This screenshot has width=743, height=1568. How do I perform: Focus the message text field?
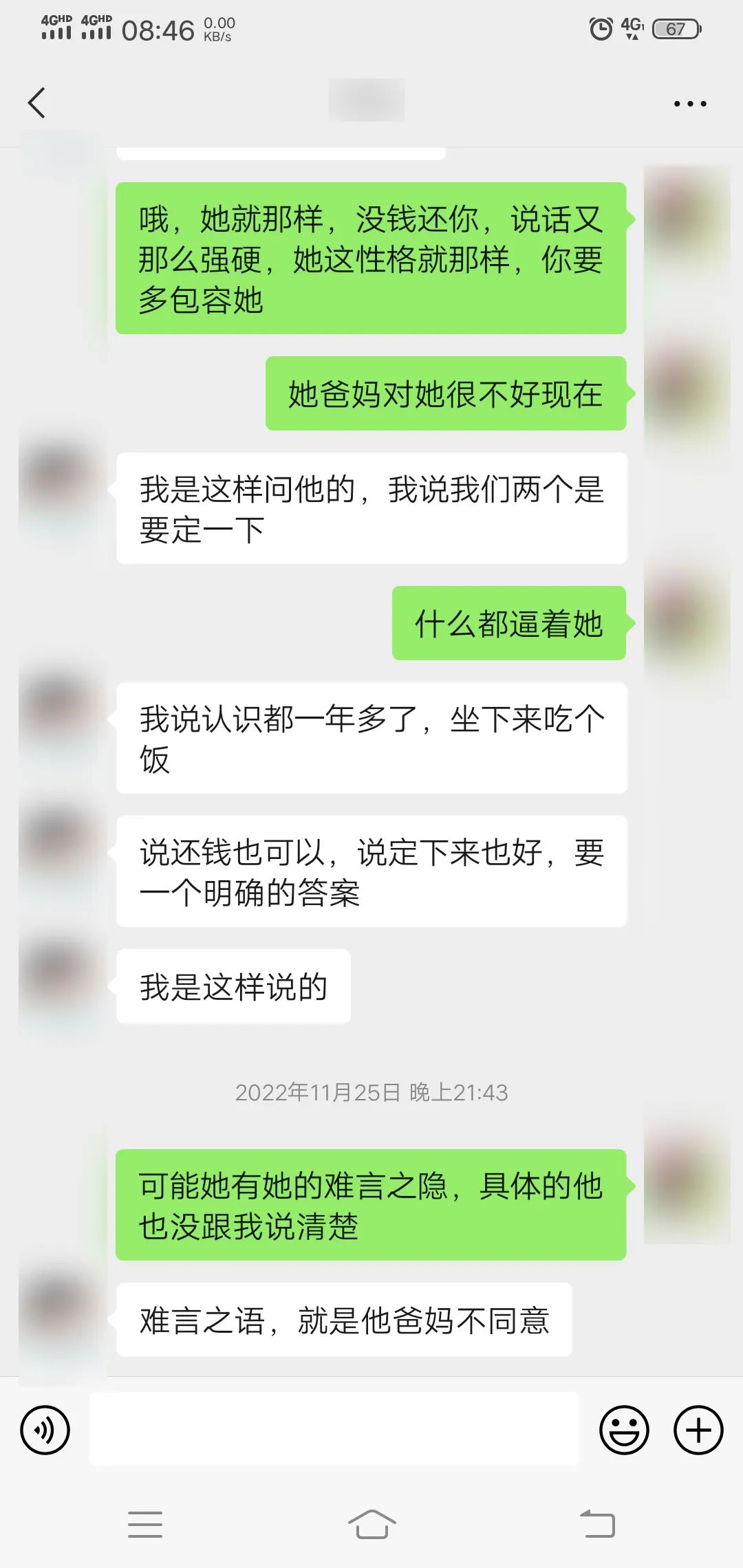point(334,1429)
